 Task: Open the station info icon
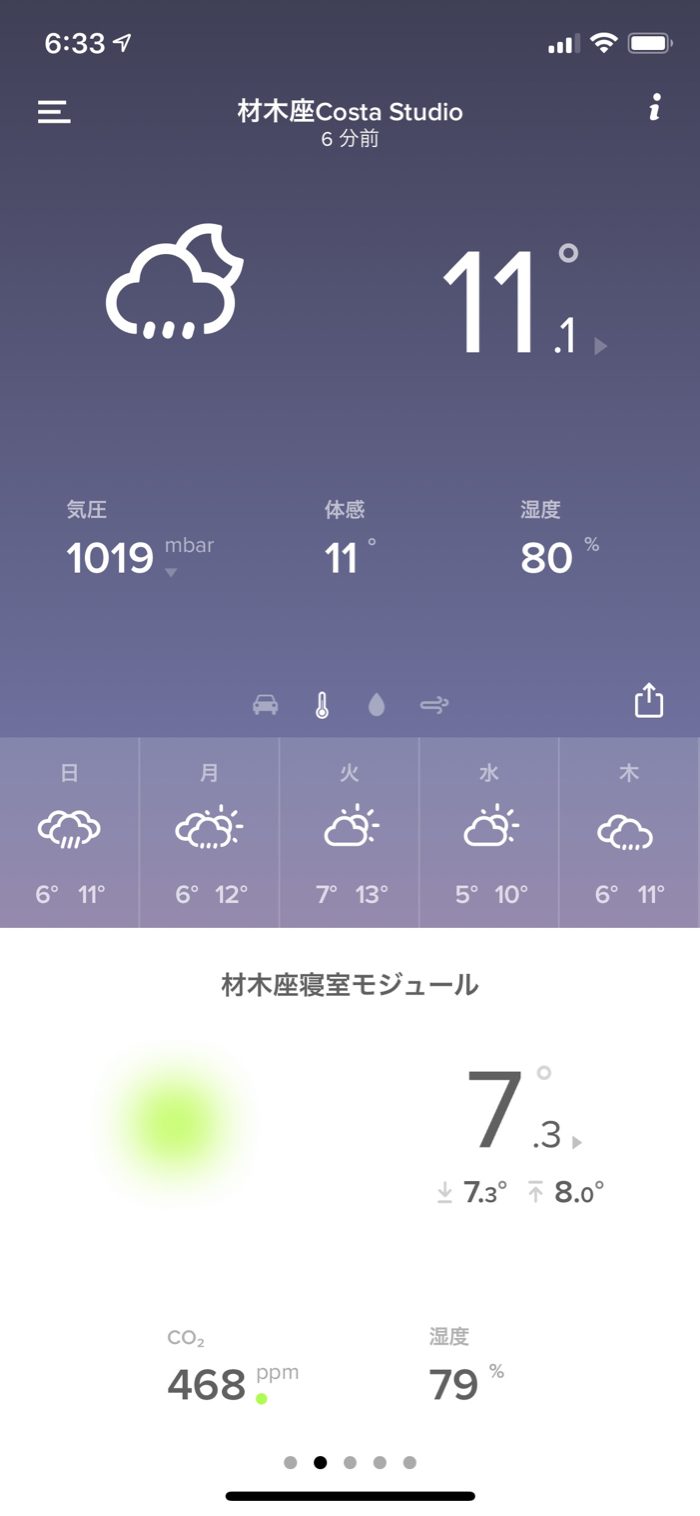click(655, 108)
